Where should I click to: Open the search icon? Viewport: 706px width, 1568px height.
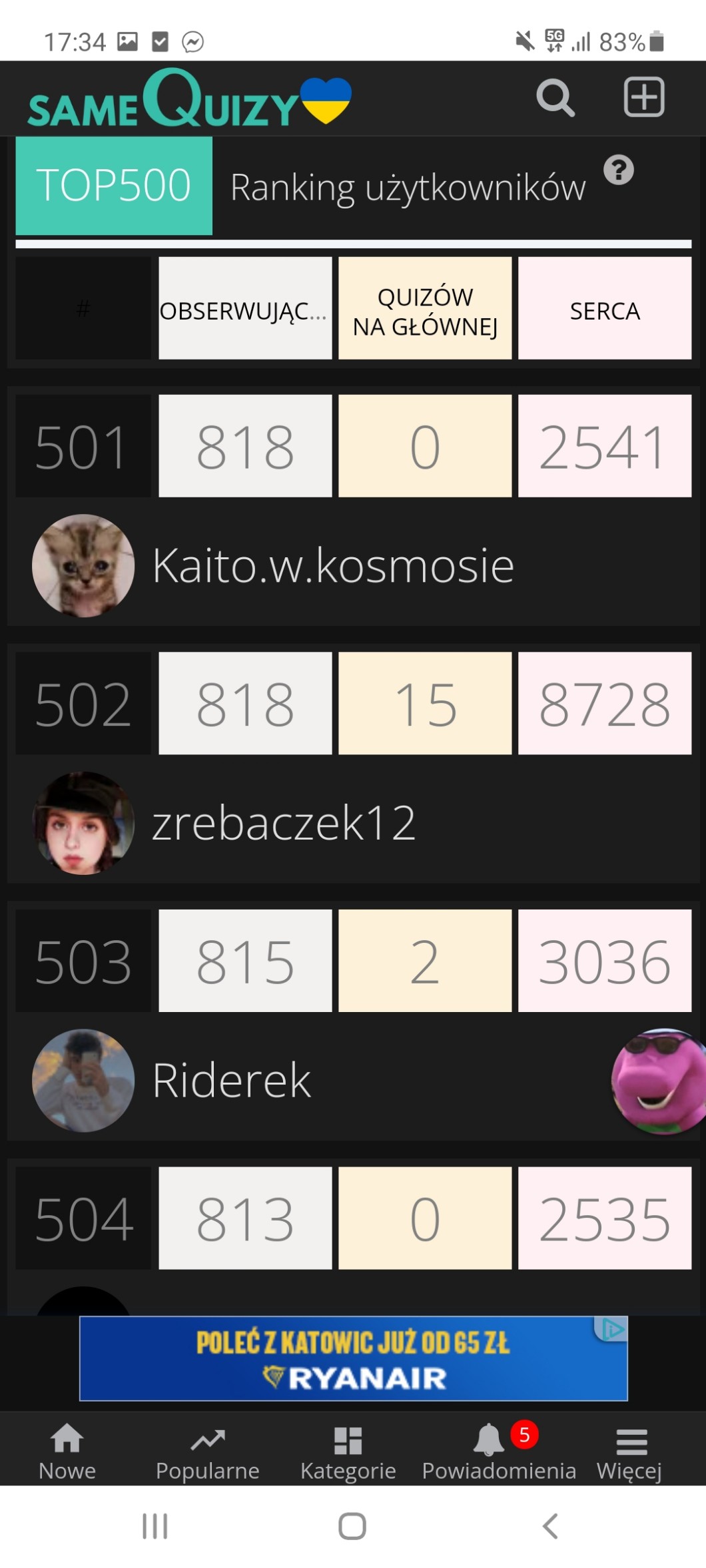coord(555,99)
